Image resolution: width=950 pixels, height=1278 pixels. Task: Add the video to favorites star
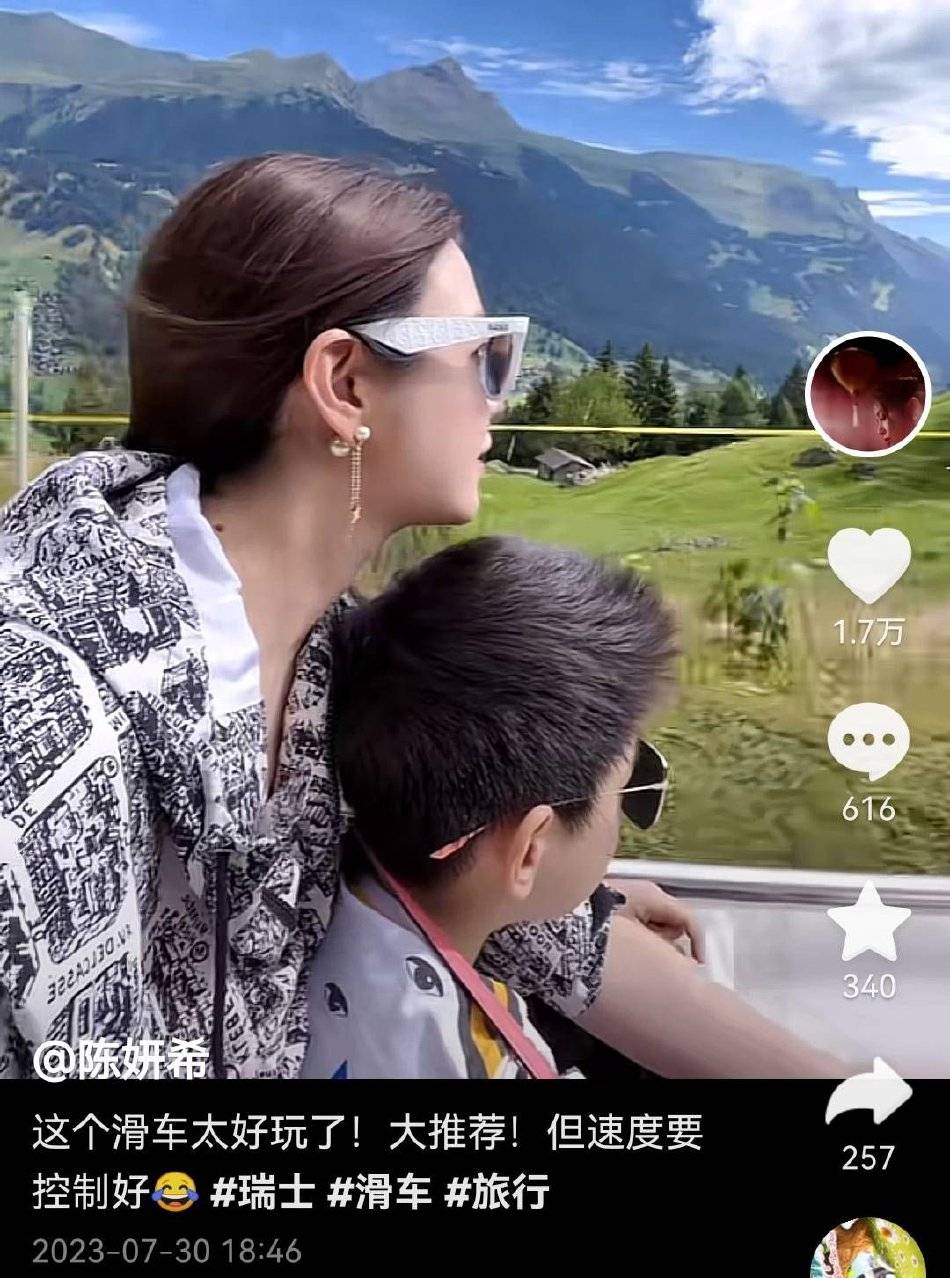point(868,922)
